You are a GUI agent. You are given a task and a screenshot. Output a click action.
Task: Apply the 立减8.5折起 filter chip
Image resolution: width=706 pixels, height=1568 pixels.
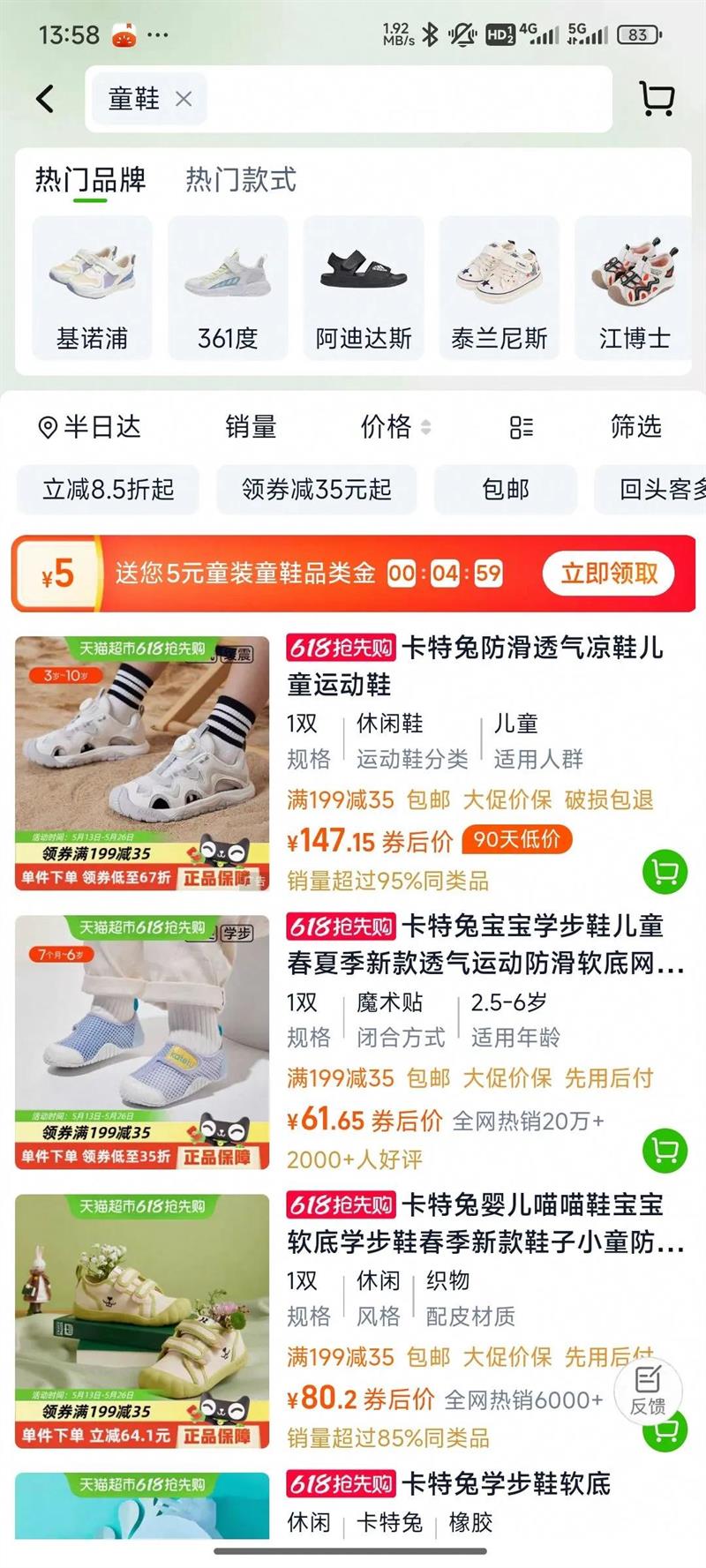pyautogui.click(x=109, y=489)
